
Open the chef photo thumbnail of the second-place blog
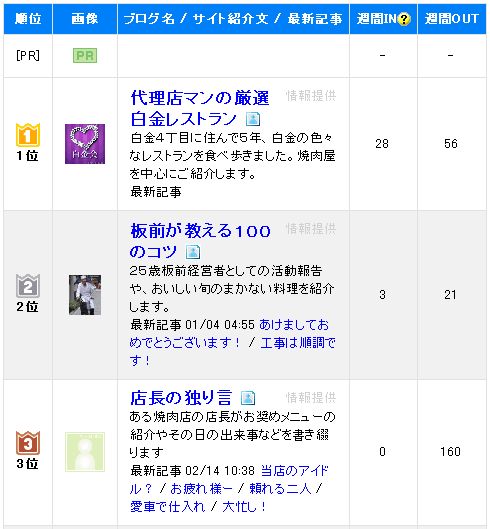[85, 295]
